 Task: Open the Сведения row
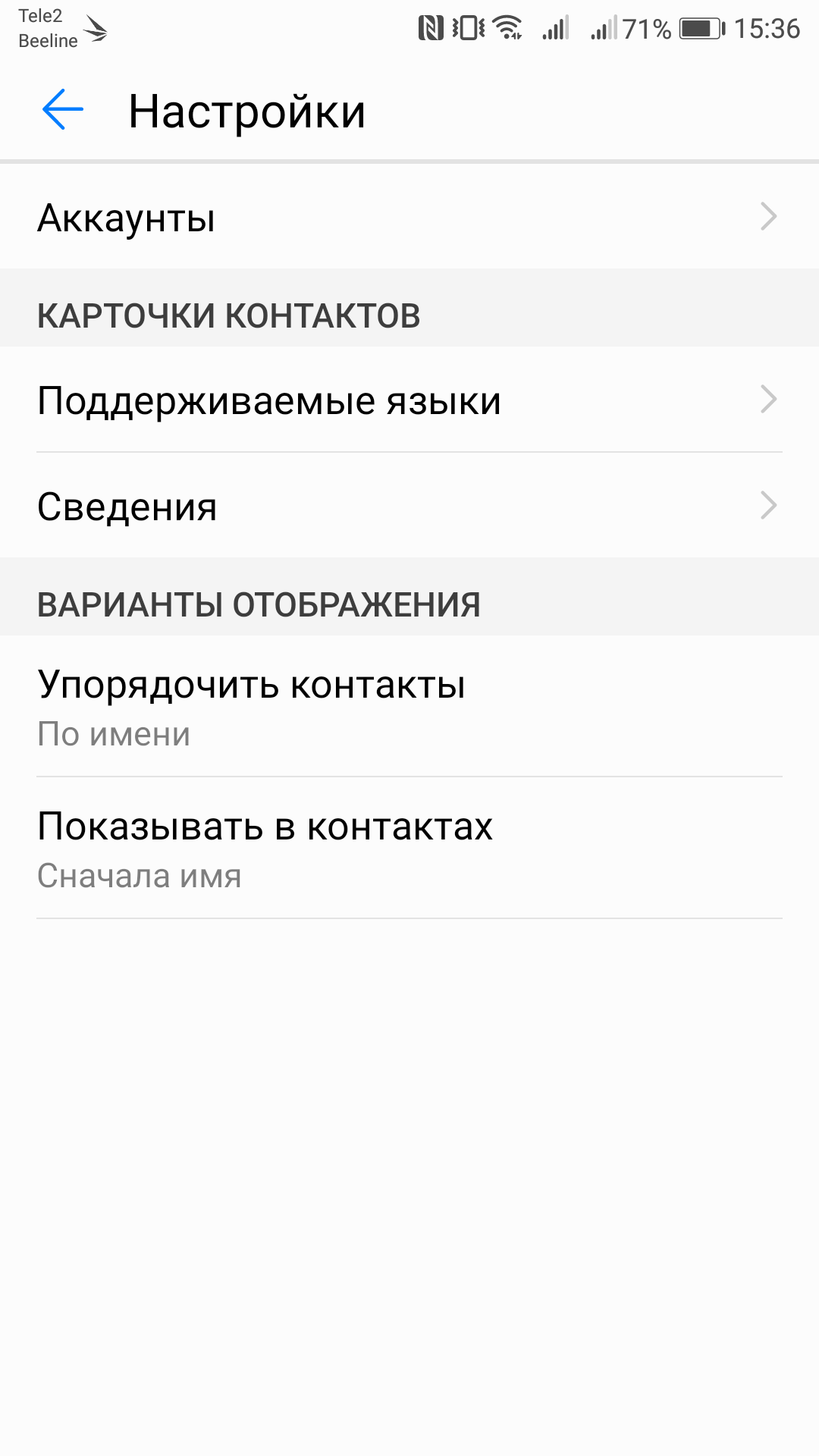(409, 507)
